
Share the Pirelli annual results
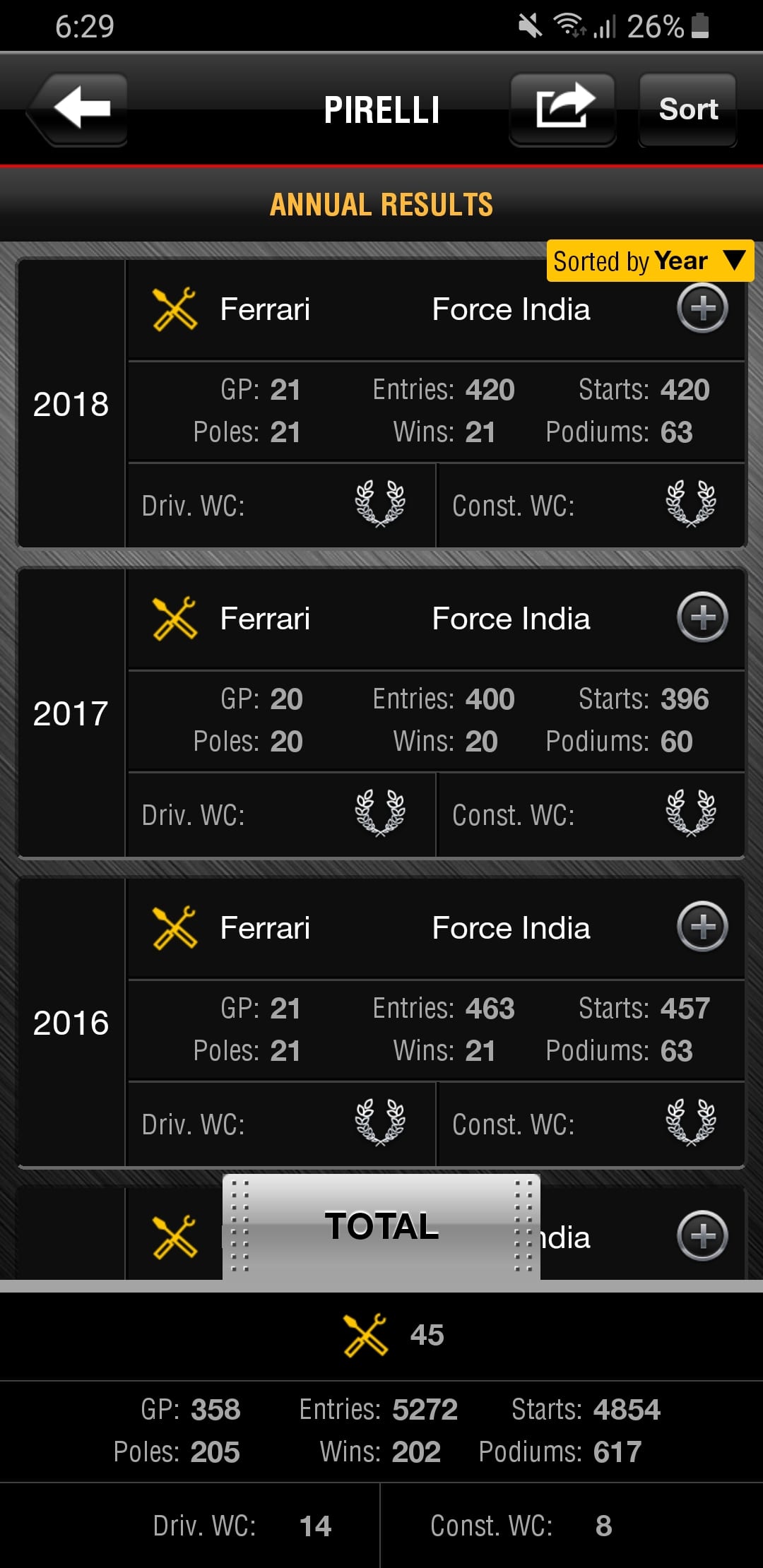coord(562,109)
